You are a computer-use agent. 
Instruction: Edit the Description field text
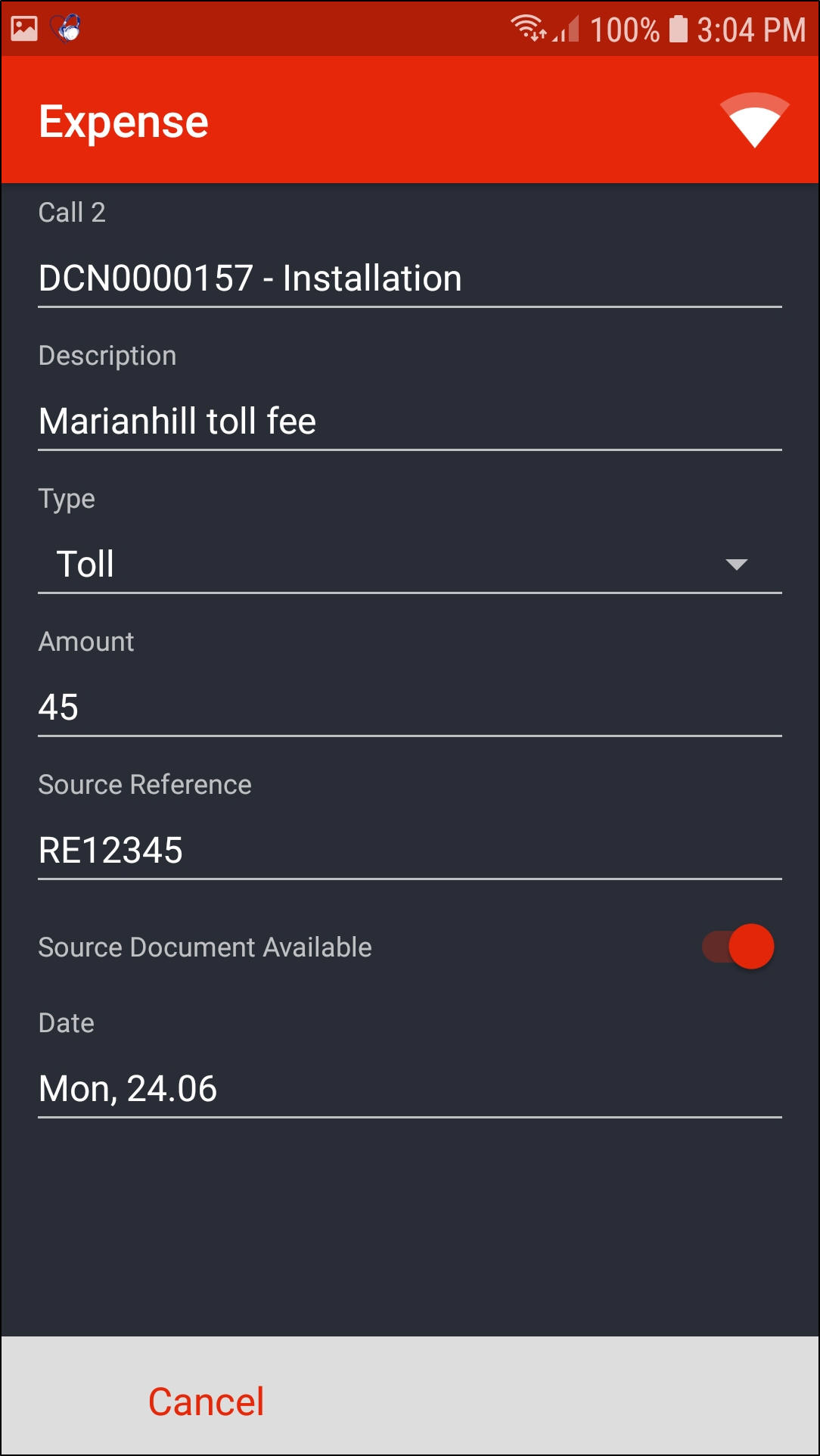[408, 422]
